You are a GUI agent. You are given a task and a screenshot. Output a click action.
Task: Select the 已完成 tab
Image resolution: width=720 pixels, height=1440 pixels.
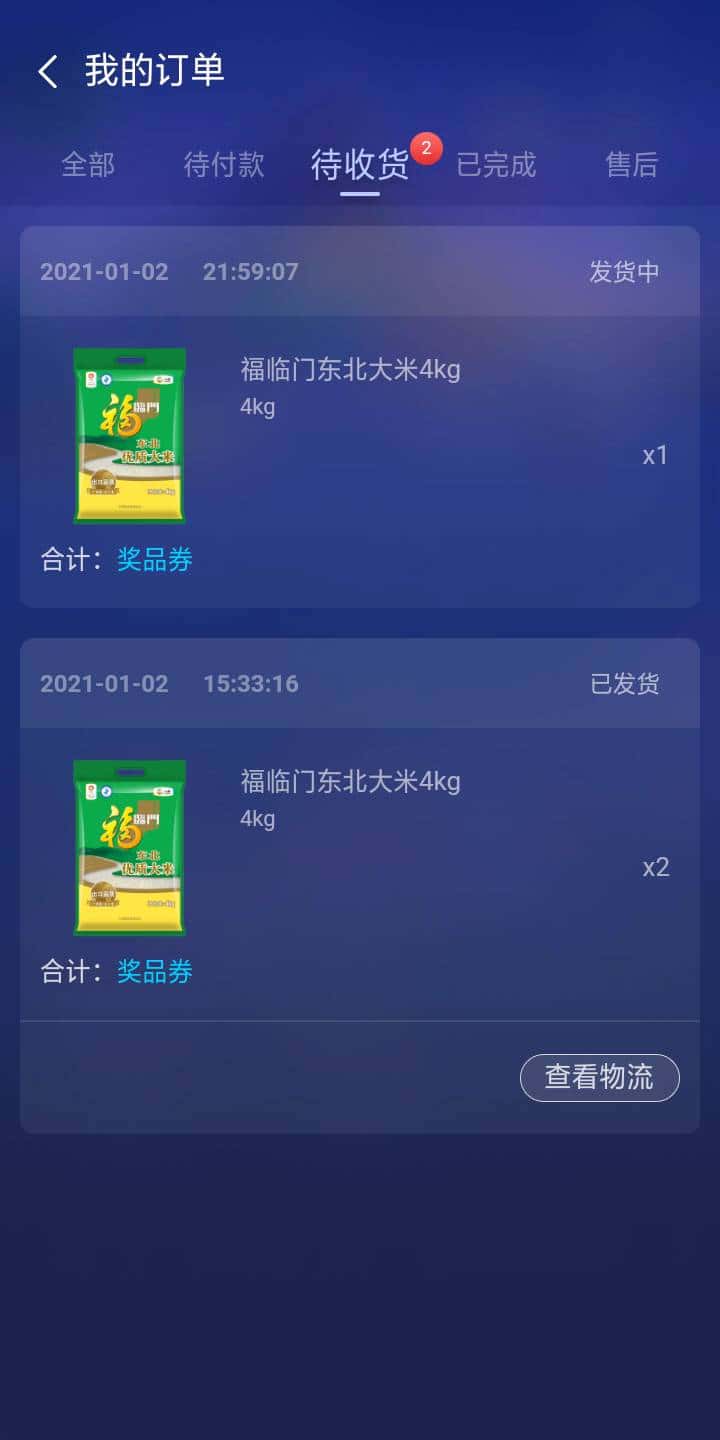[499, 165]
